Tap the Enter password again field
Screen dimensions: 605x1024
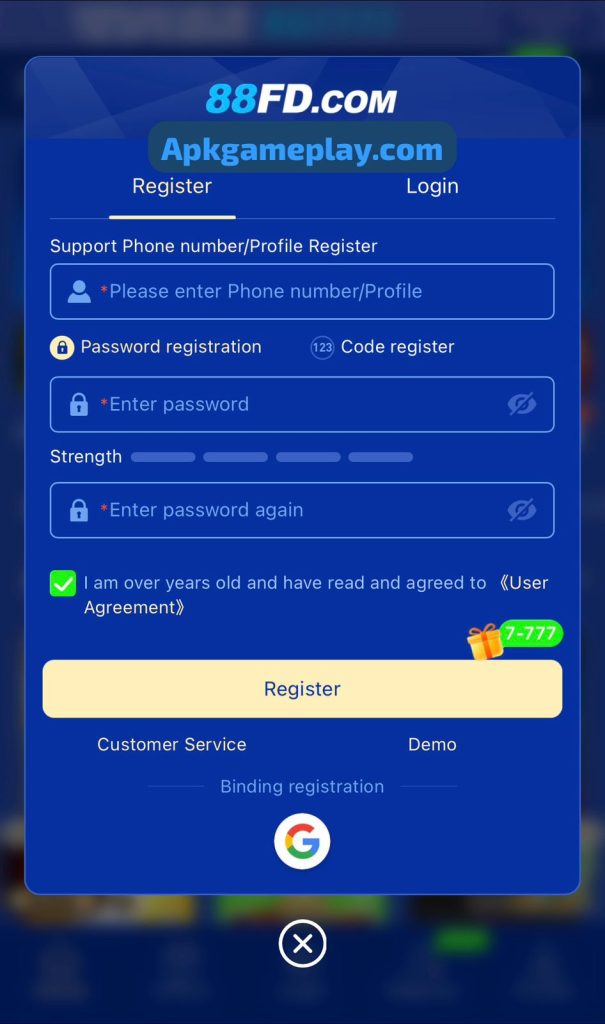tap(290, 510)
